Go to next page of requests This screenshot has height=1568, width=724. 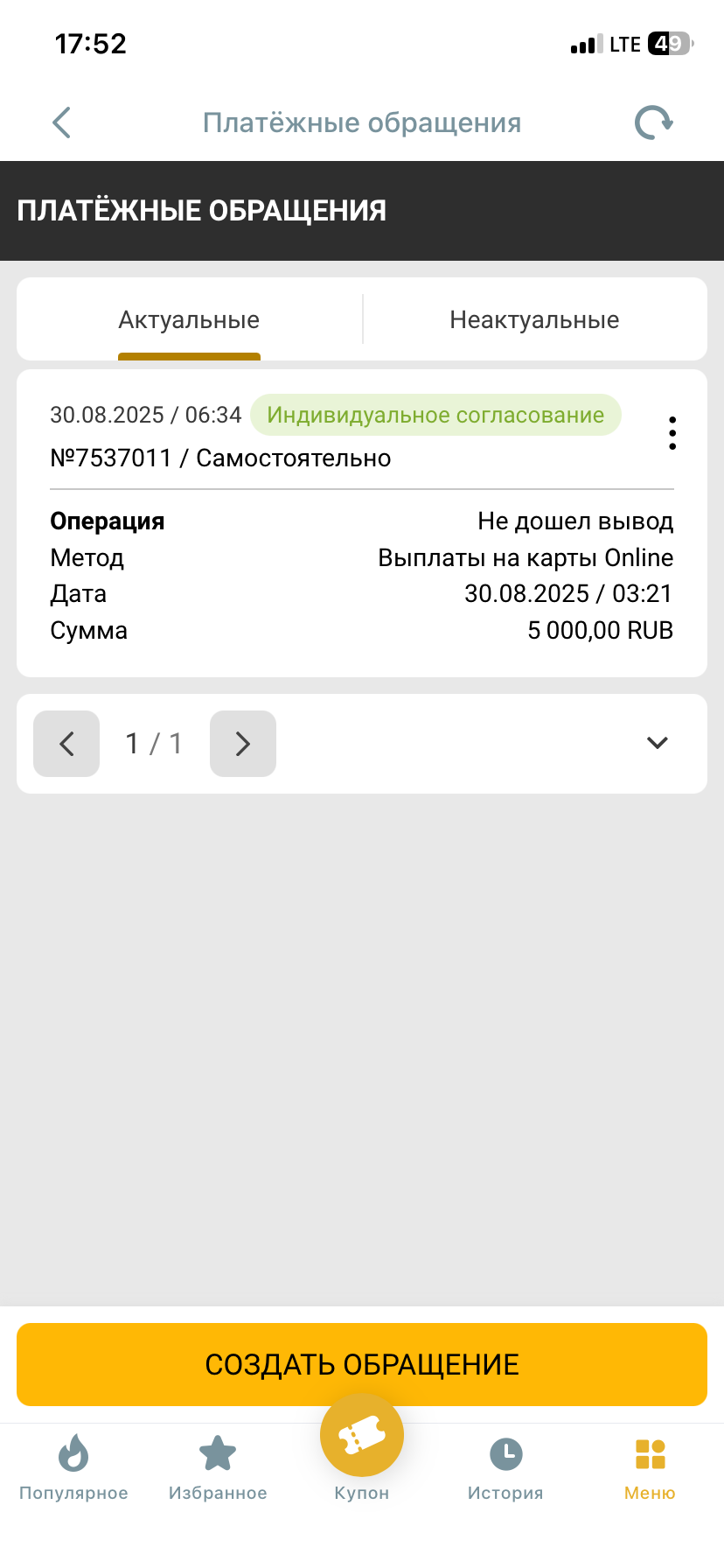click(243, 744)
